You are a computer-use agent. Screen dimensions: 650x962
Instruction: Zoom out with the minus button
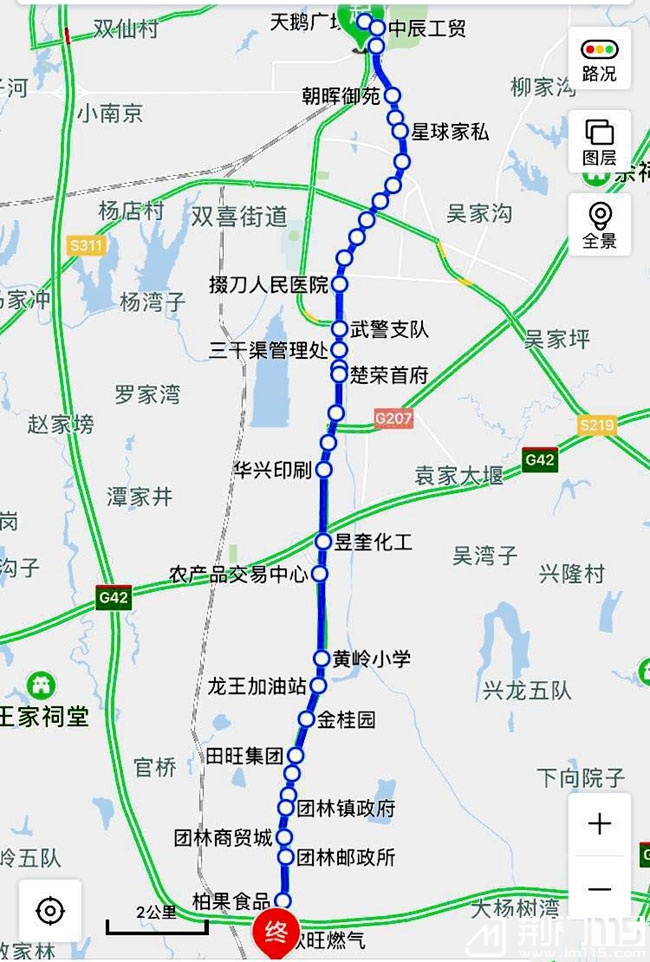[x=599, y=888]
